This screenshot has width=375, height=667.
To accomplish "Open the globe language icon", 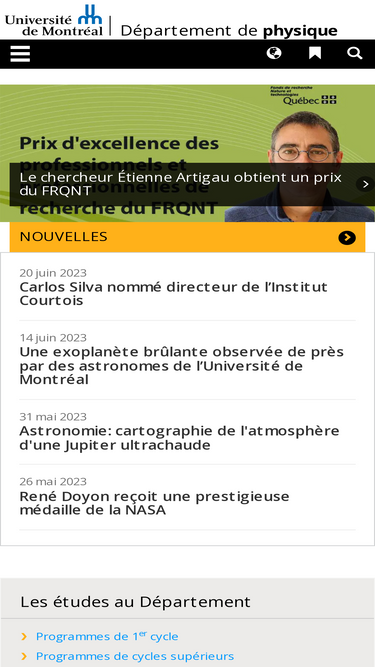I will [274, 54].
